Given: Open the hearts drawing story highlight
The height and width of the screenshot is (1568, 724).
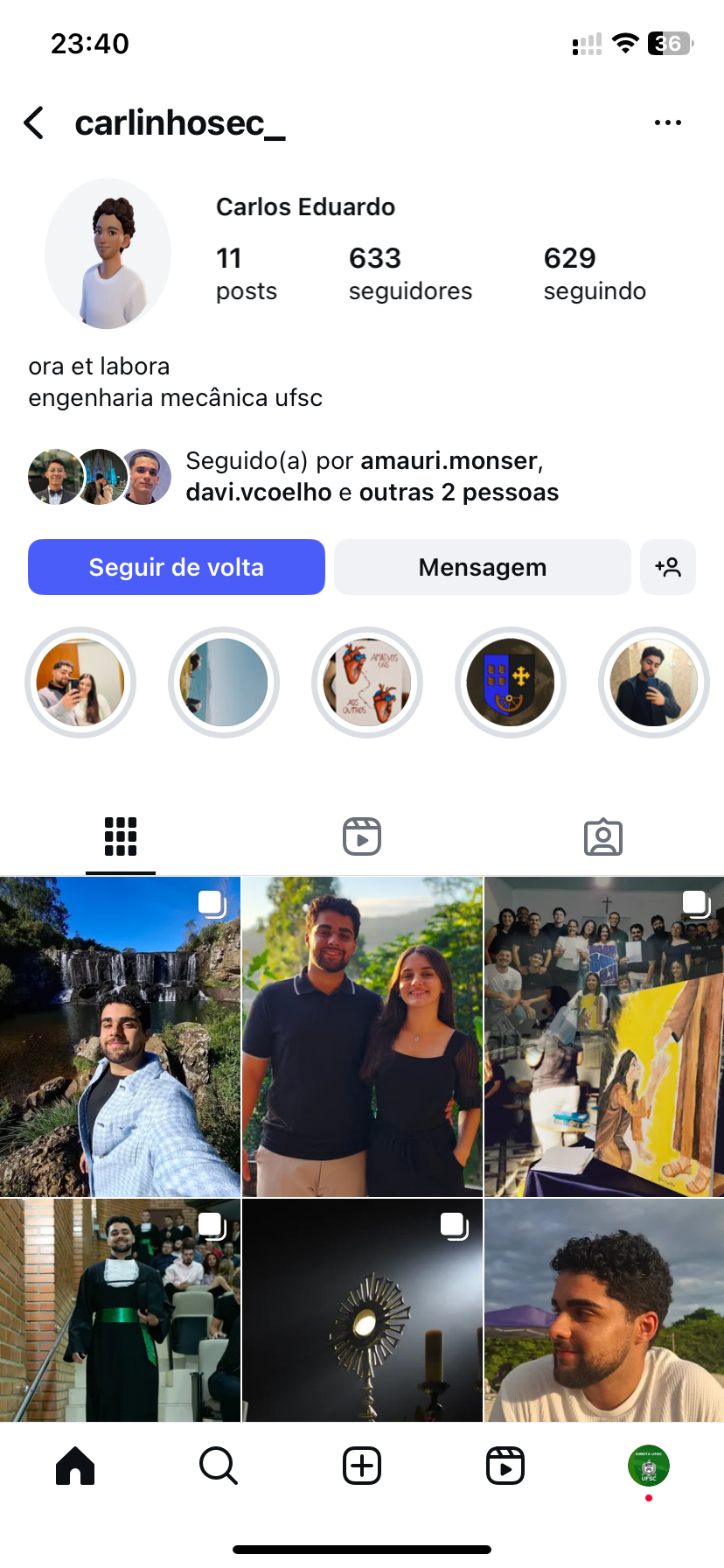Looking at the screenshot, I should click(x=367, y=682).
